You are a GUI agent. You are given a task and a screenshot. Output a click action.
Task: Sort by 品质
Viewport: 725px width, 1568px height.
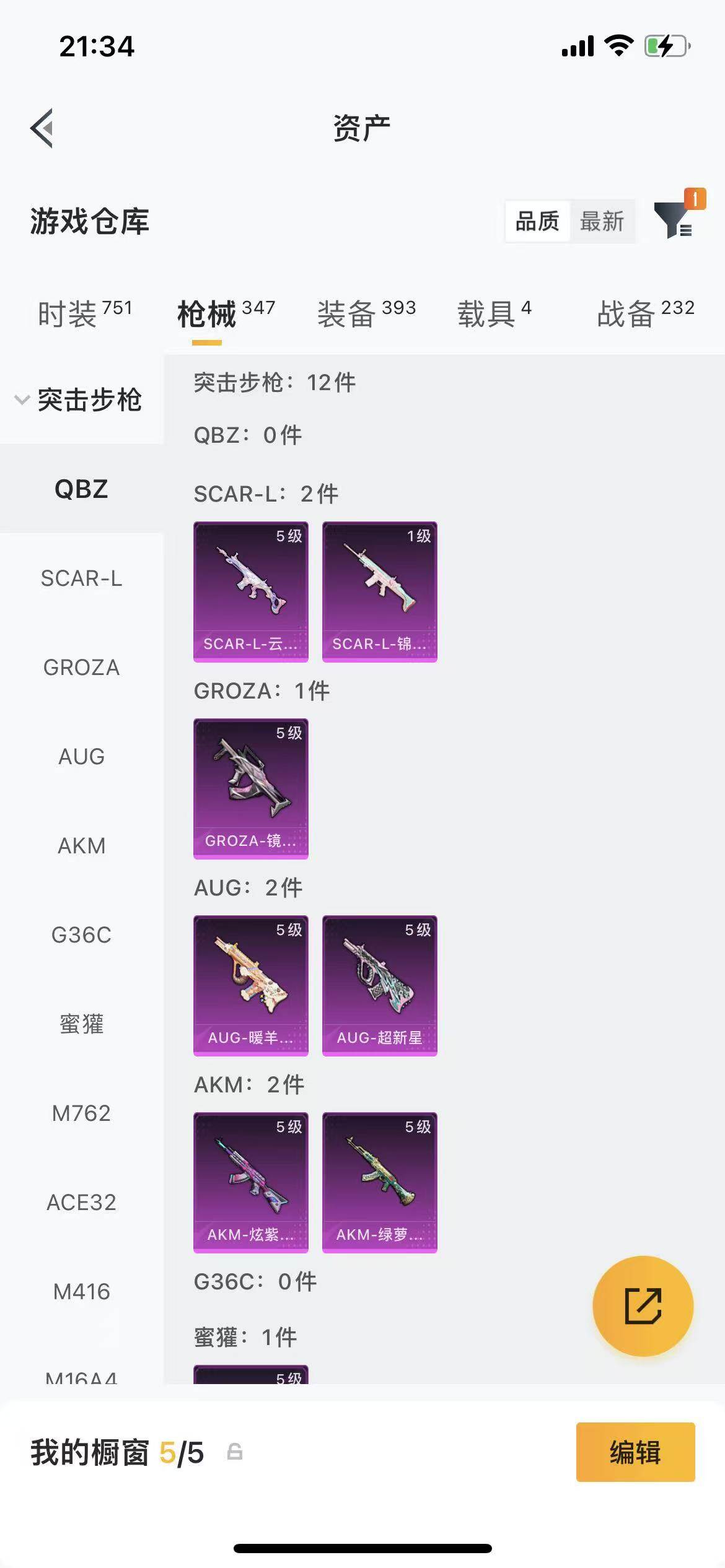537,221
